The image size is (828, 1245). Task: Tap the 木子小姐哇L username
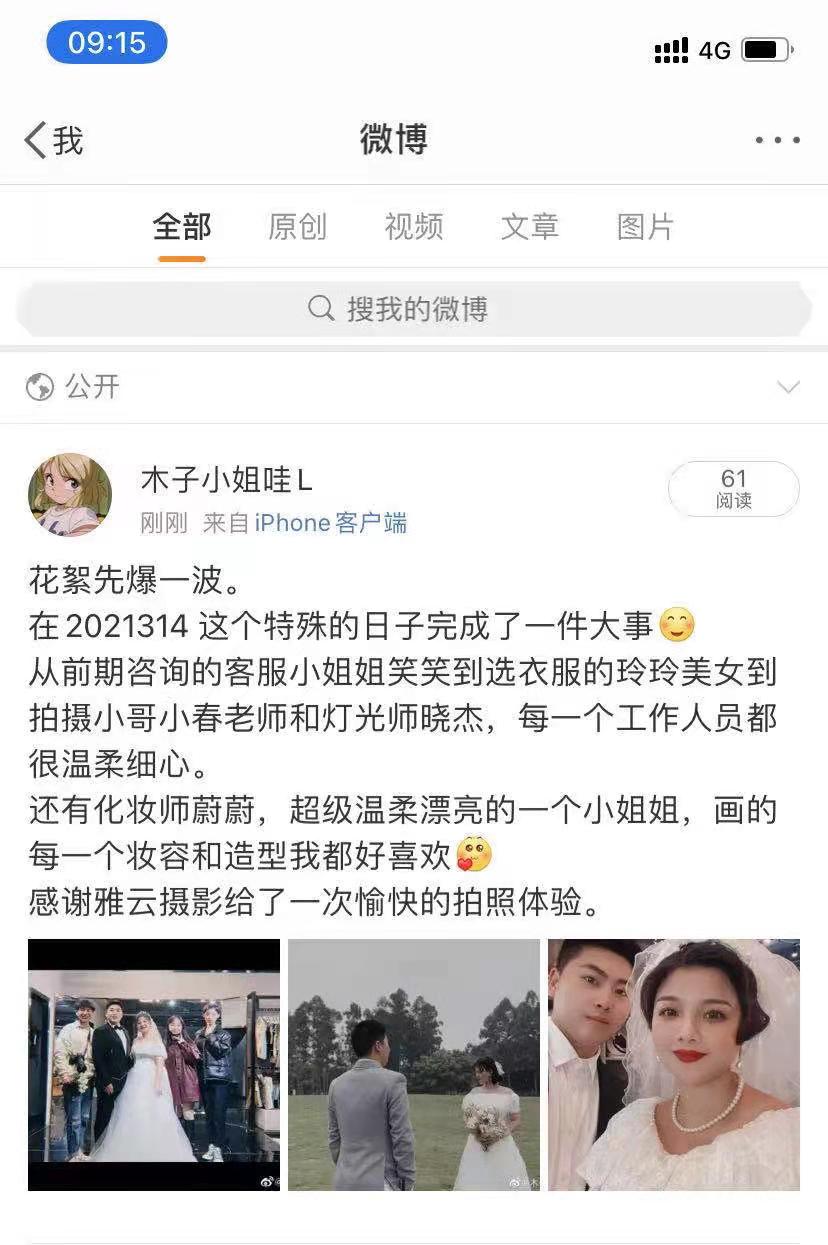point(227,481)
